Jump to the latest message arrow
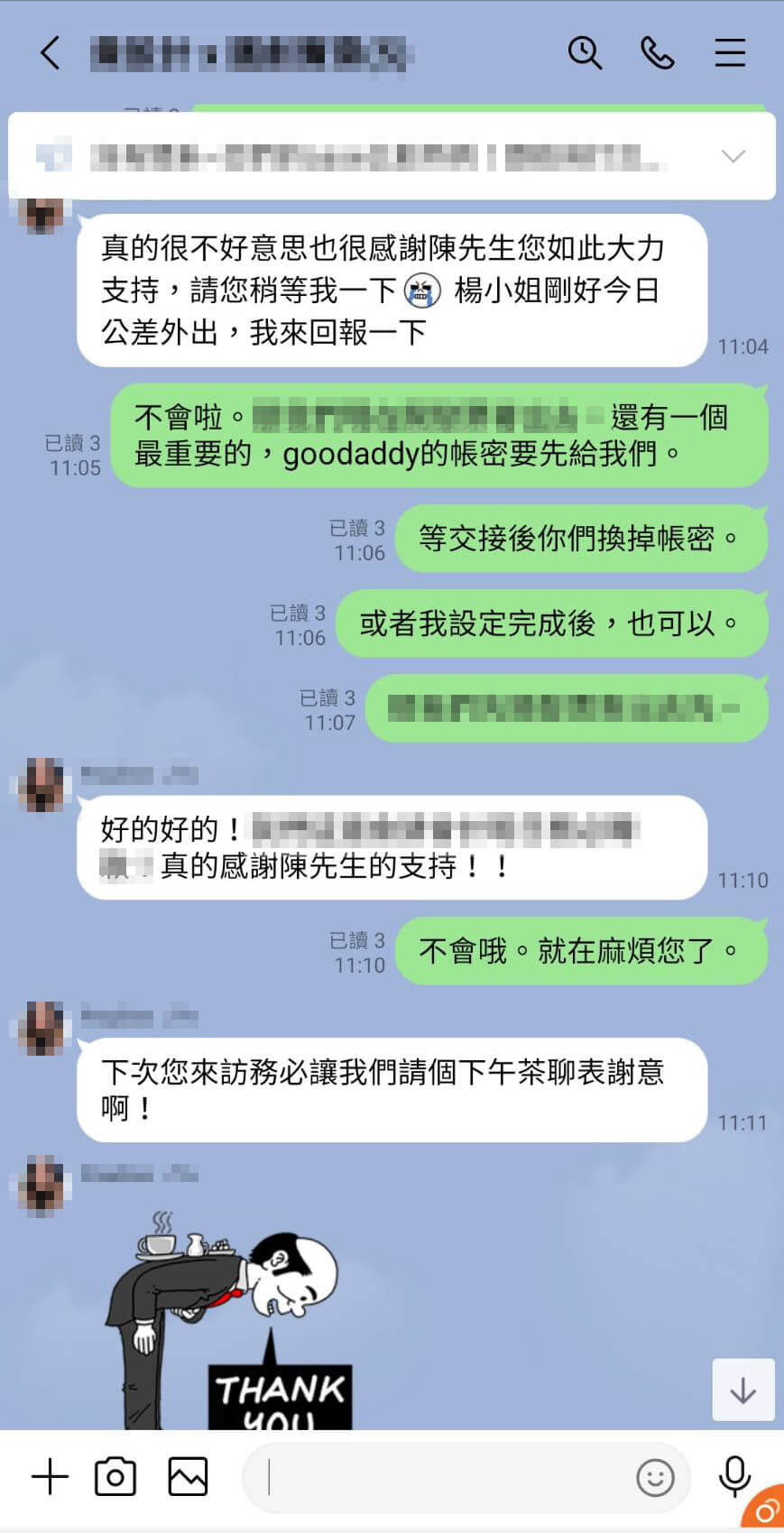 [x=743, y=1390]
